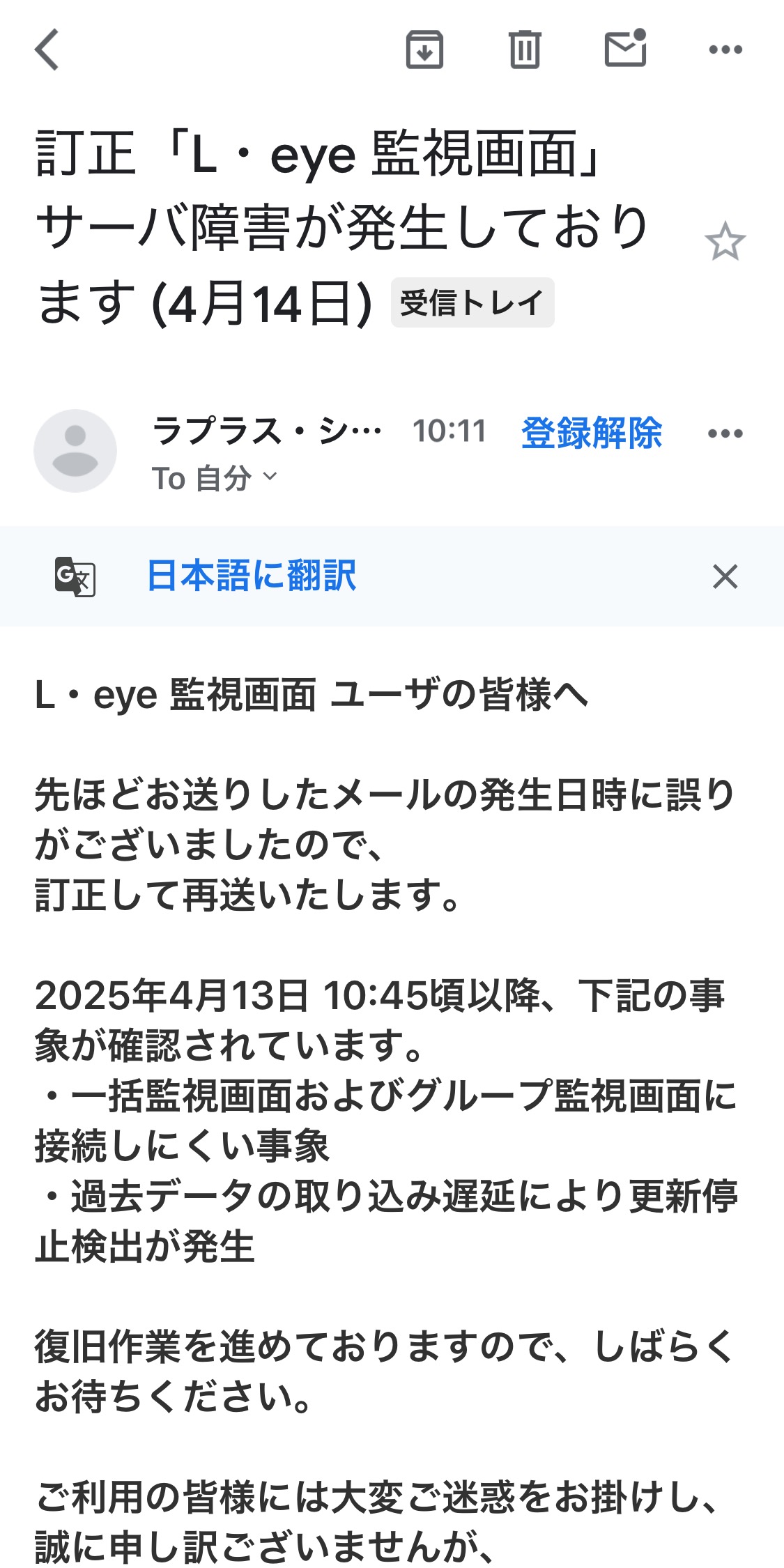Mark this email as unread
The width and height of the screenshot is (784, 1568).
pos(625,49)
